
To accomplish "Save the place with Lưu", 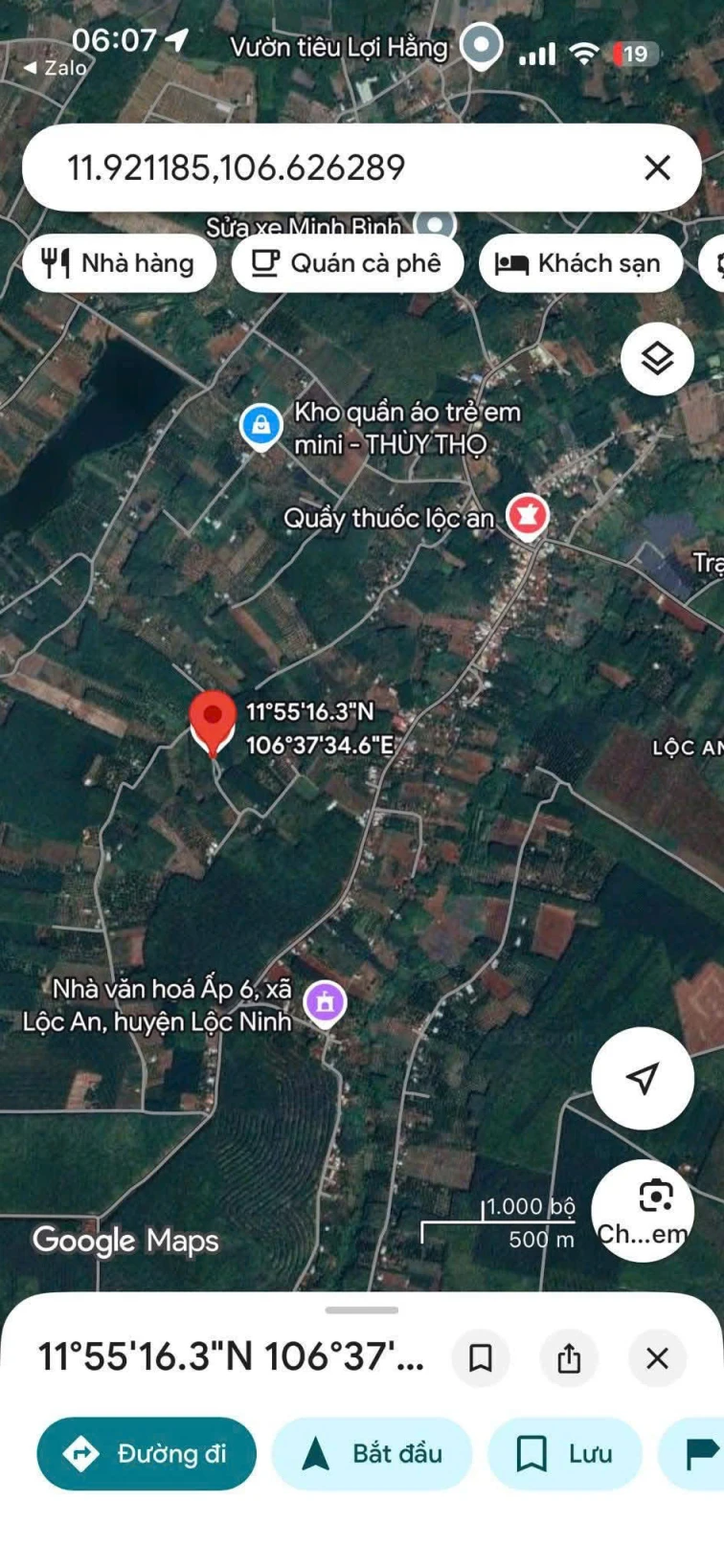I will 564,1453.
